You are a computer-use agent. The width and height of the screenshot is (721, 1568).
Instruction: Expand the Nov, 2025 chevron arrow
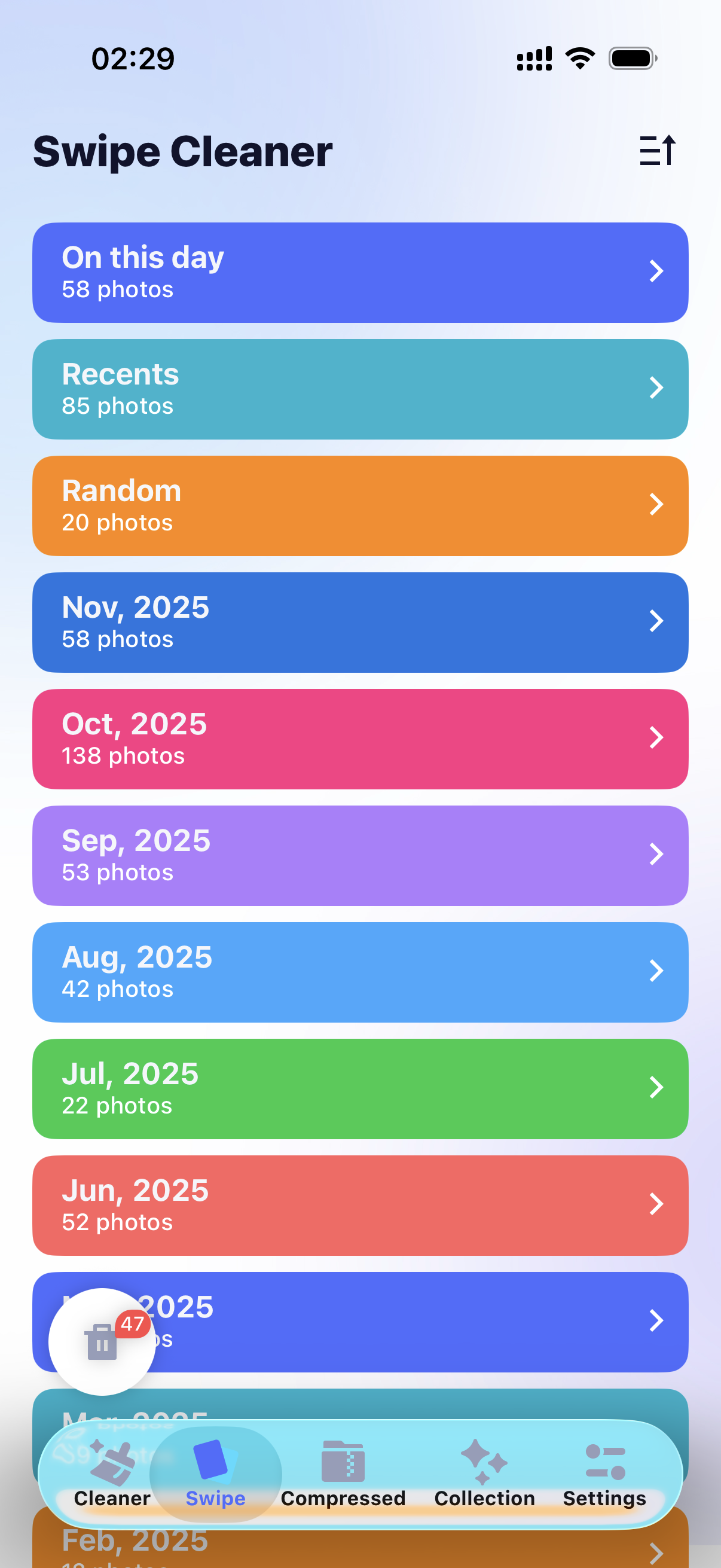(x=656, y=621)
